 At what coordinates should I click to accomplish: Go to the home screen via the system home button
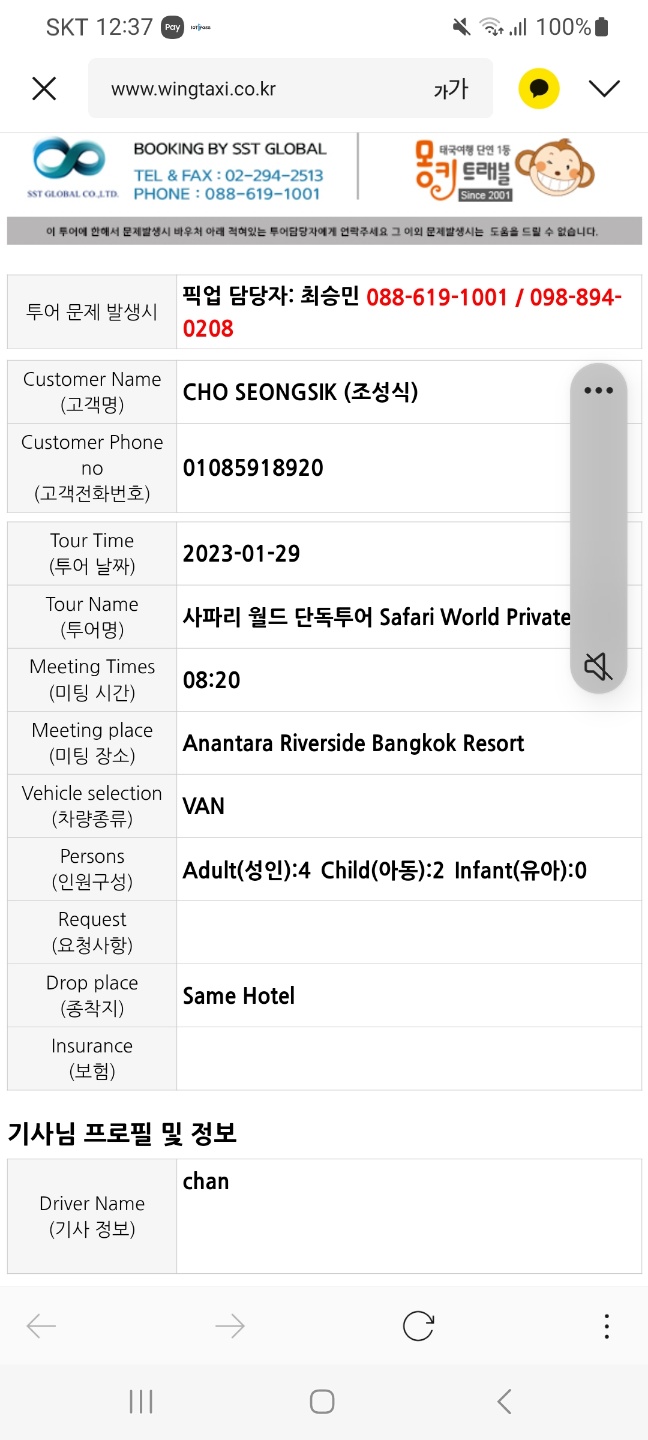click(322, 1402)
